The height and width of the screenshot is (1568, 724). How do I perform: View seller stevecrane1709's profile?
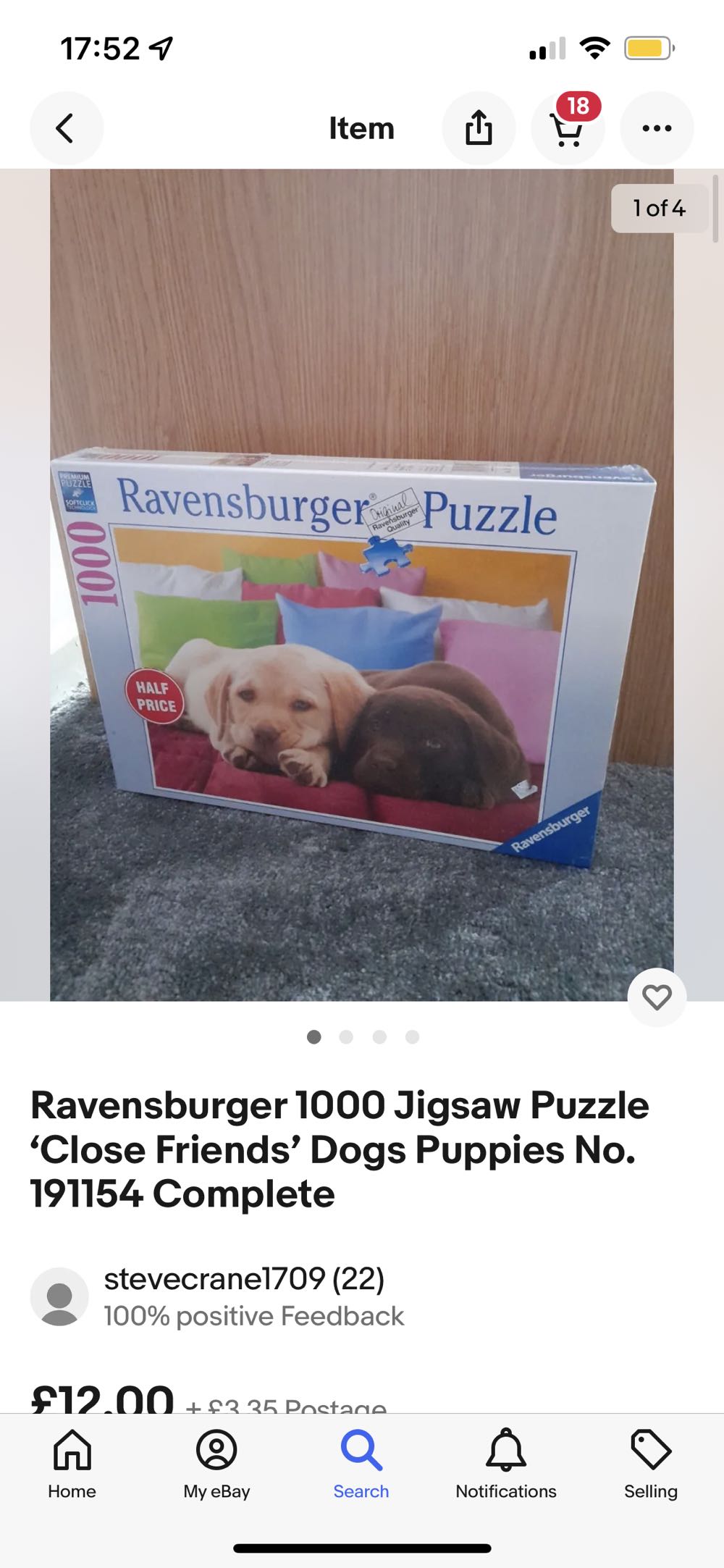coord(243,1279)
